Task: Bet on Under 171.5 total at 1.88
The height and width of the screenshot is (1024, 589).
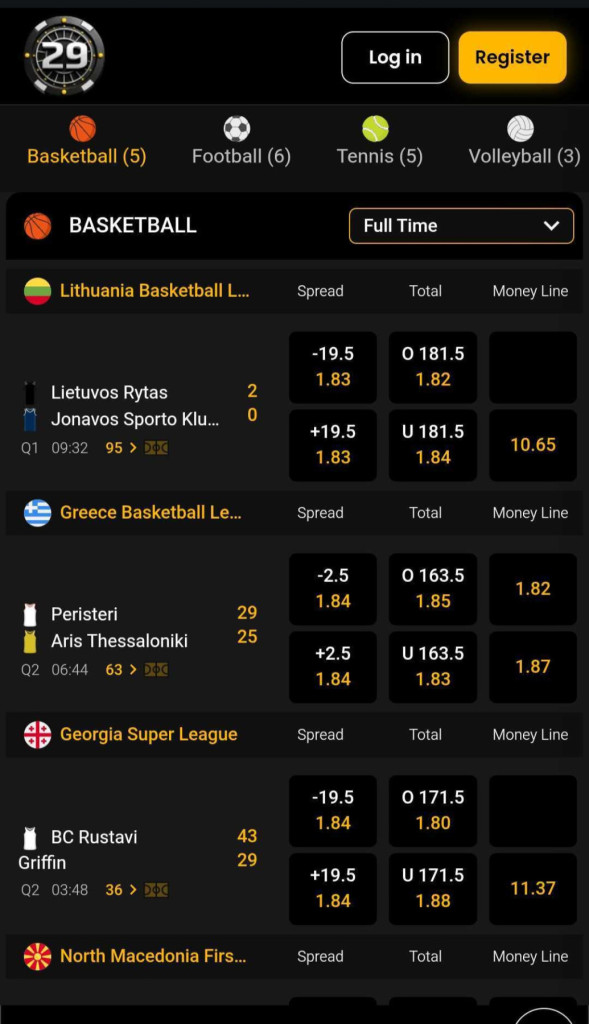Action: pos(433,889)
